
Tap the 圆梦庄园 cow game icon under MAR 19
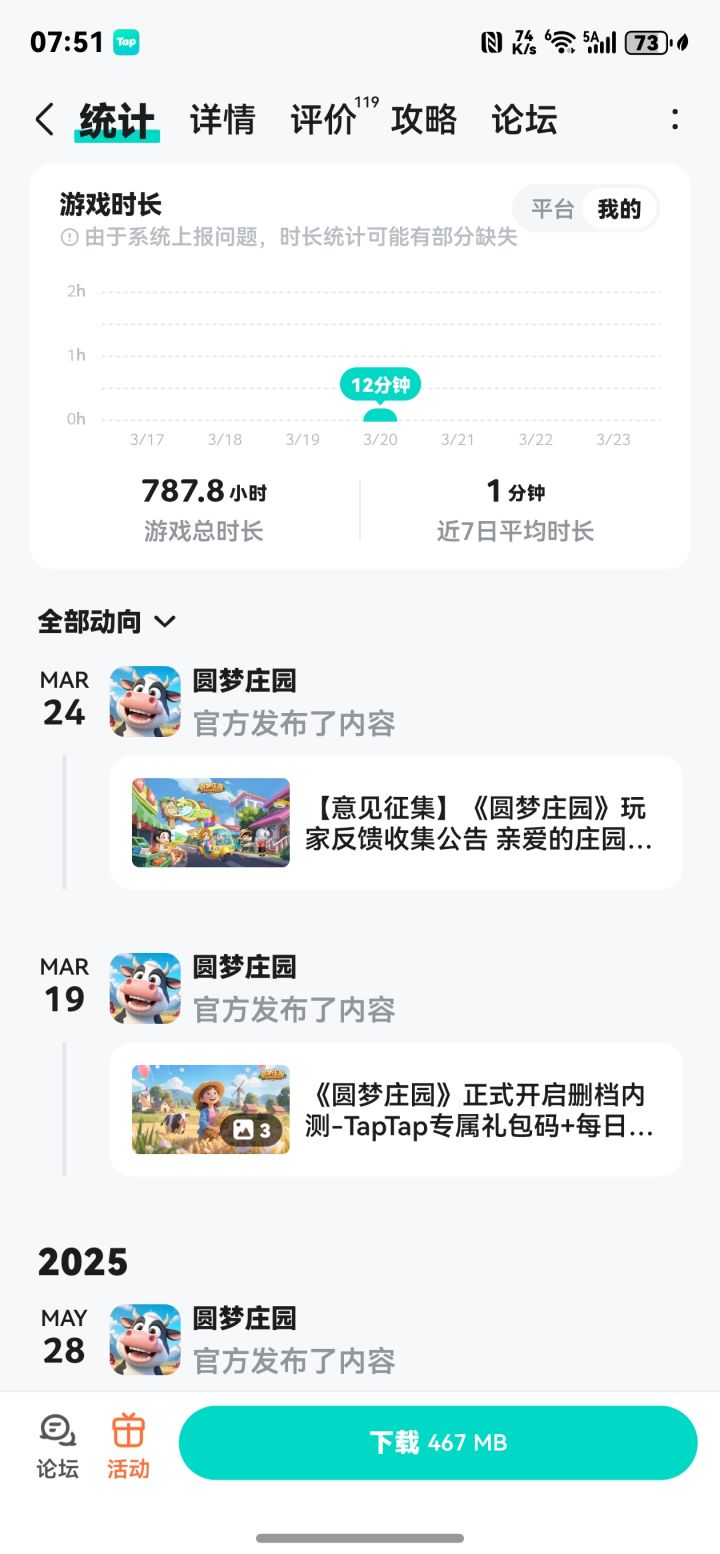pyautogui.click(x=144, y=988)
